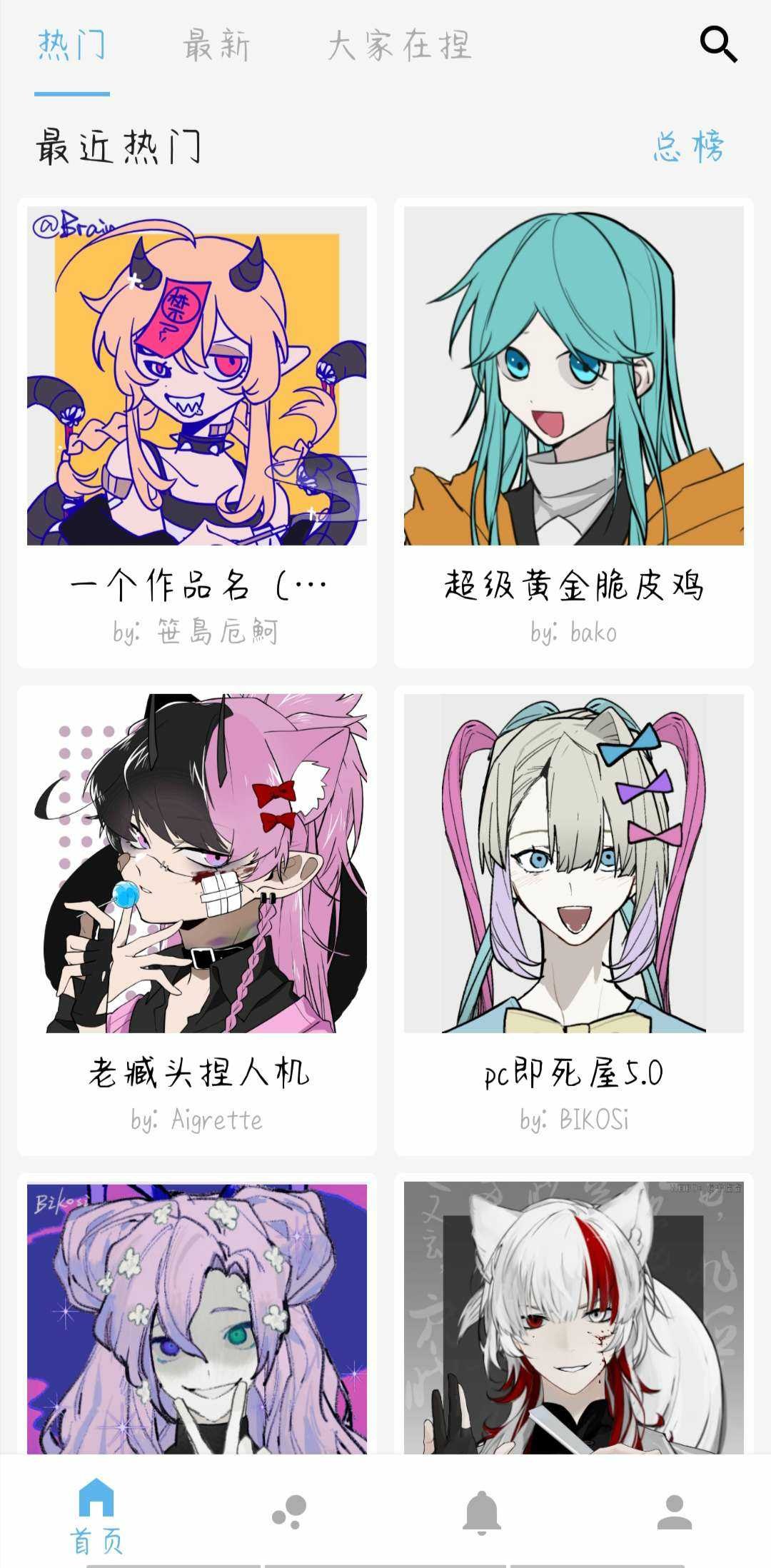Open the 总榜 ranking link

[x=688, y=147]
